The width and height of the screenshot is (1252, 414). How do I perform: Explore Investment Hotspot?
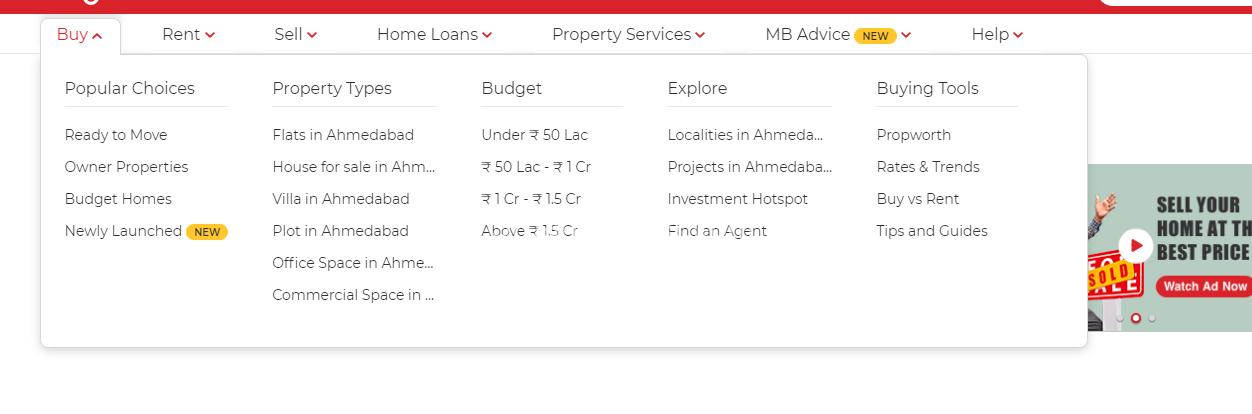tap(737, 199)
